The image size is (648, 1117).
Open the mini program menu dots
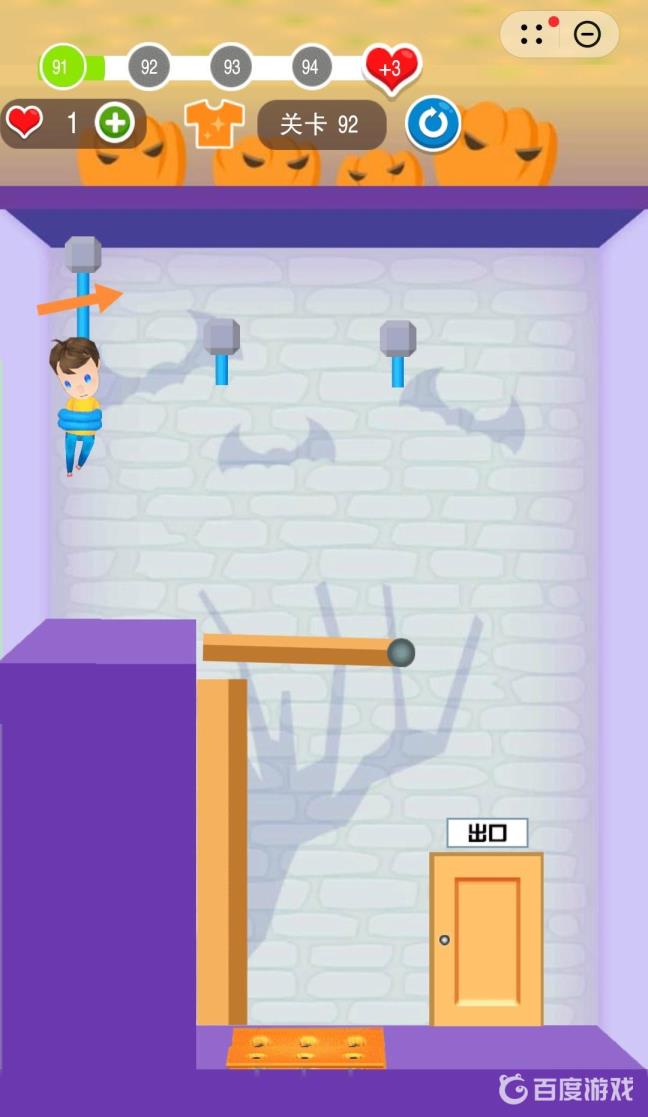pyautogui.click(x=532, y=35)
